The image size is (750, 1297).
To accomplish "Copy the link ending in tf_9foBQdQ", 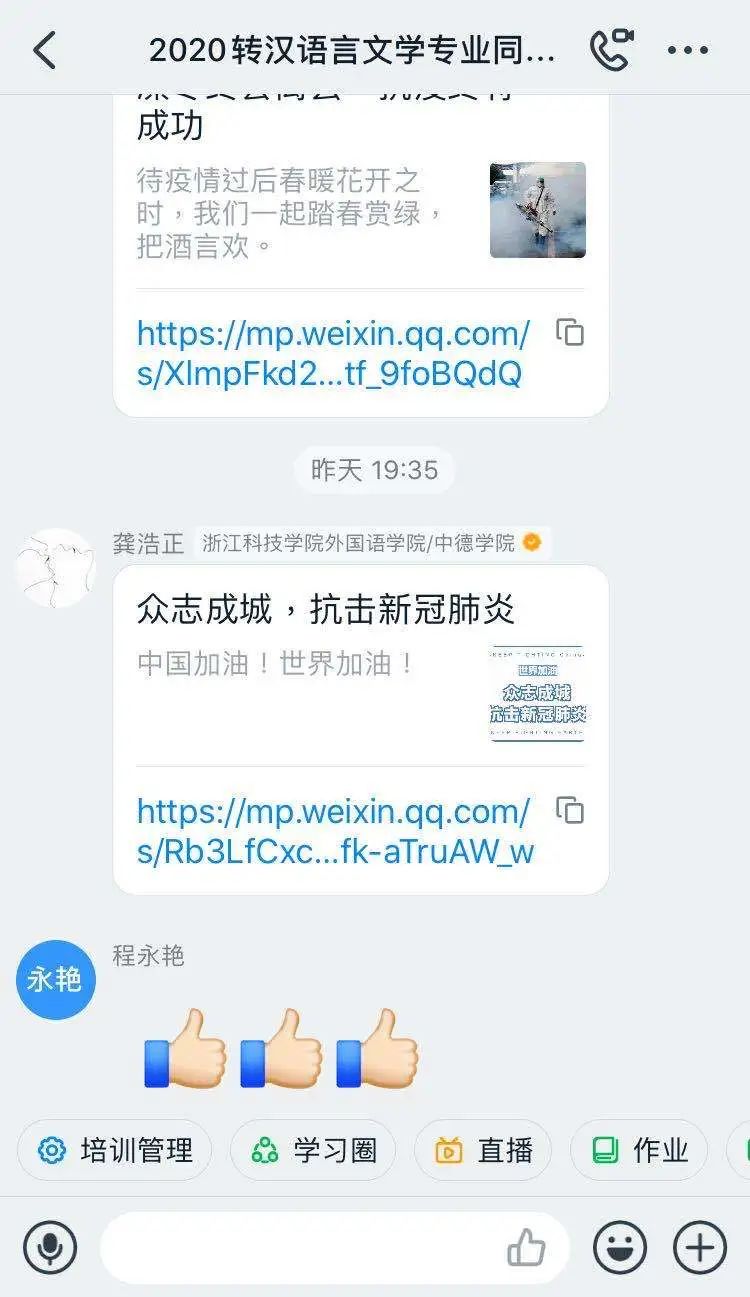I will [570, 333].
